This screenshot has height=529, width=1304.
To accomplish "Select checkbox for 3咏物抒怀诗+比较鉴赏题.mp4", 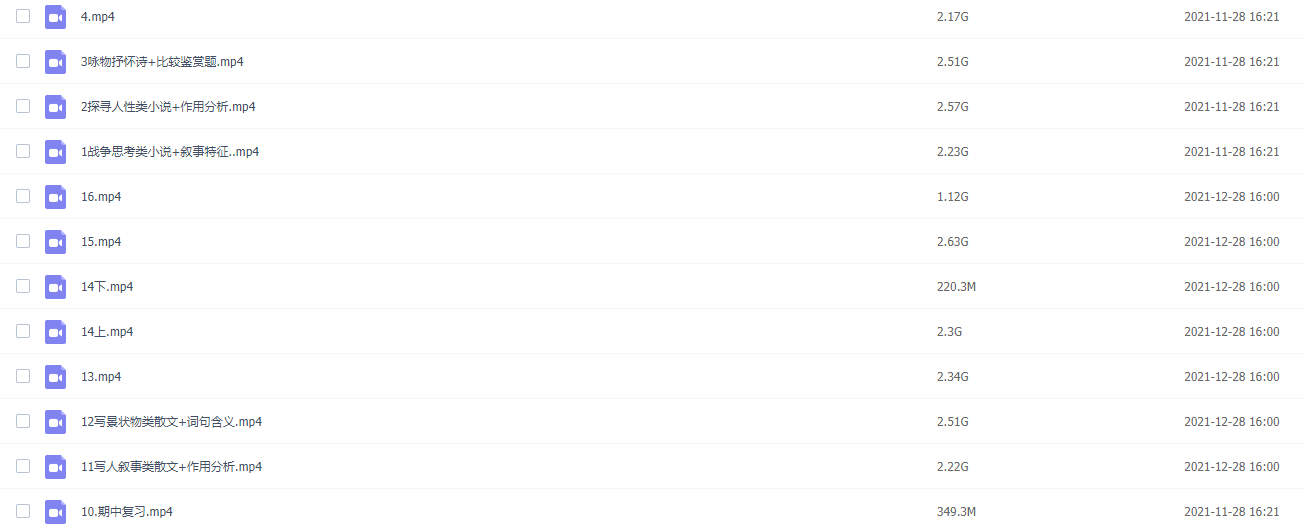I will point(23,62).
